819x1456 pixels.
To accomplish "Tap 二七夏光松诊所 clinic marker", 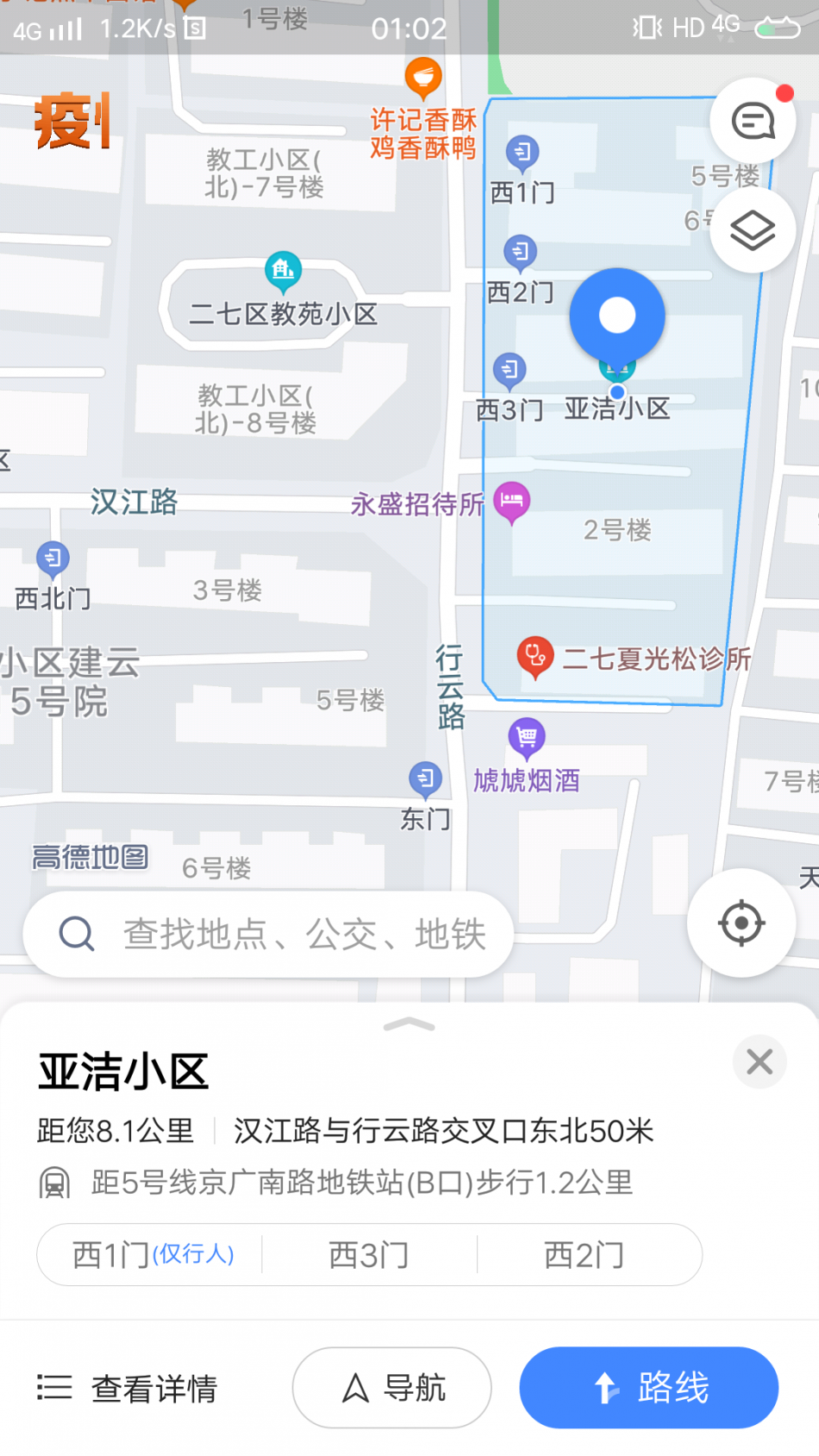I will [535, 658].
